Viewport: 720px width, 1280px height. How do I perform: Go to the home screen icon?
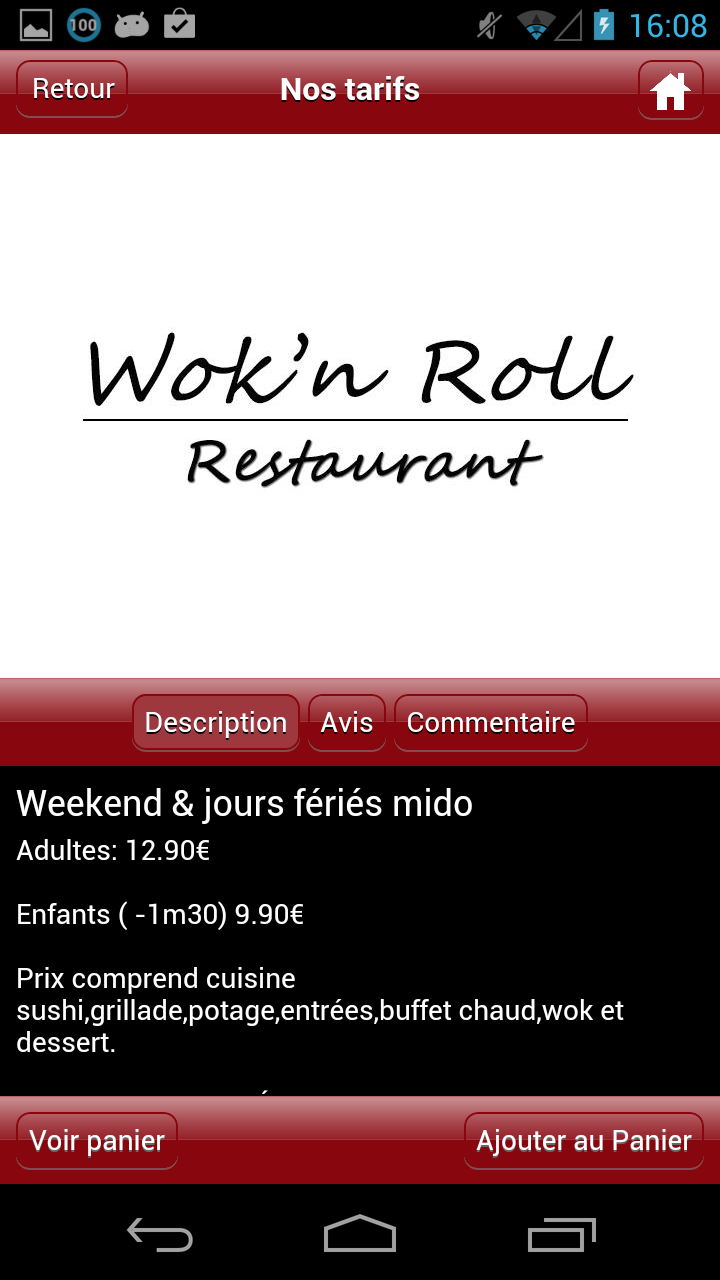pyautogui.click(x=670, y=90)
